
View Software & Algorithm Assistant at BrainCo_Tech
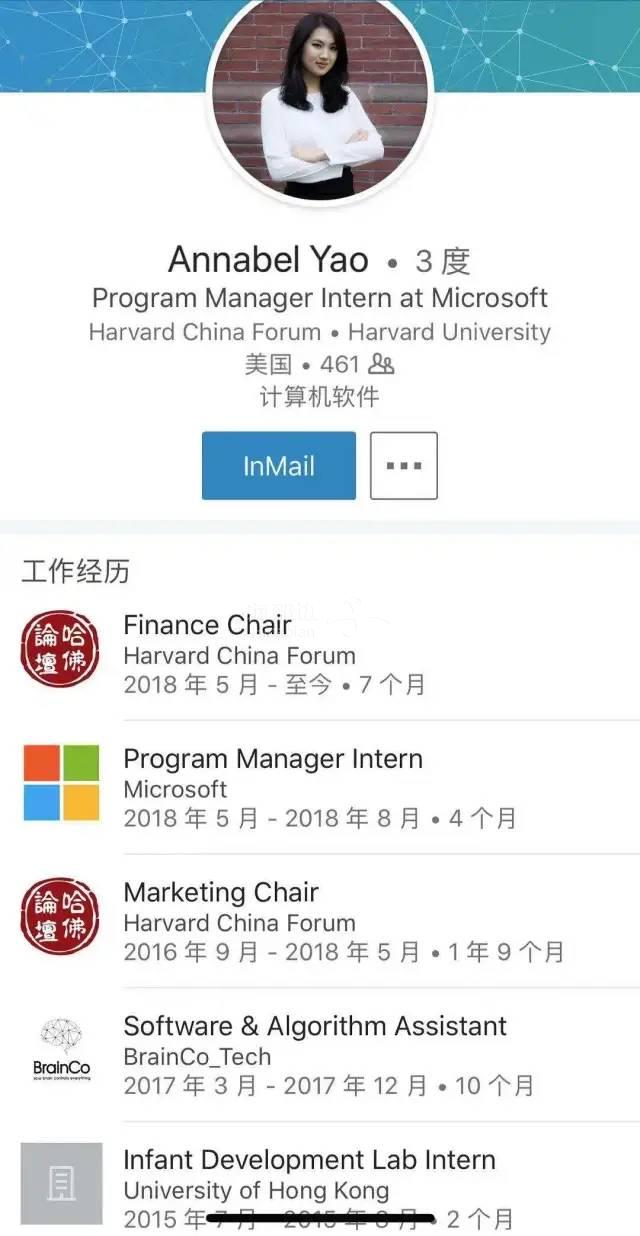[x=314, y=1026]
